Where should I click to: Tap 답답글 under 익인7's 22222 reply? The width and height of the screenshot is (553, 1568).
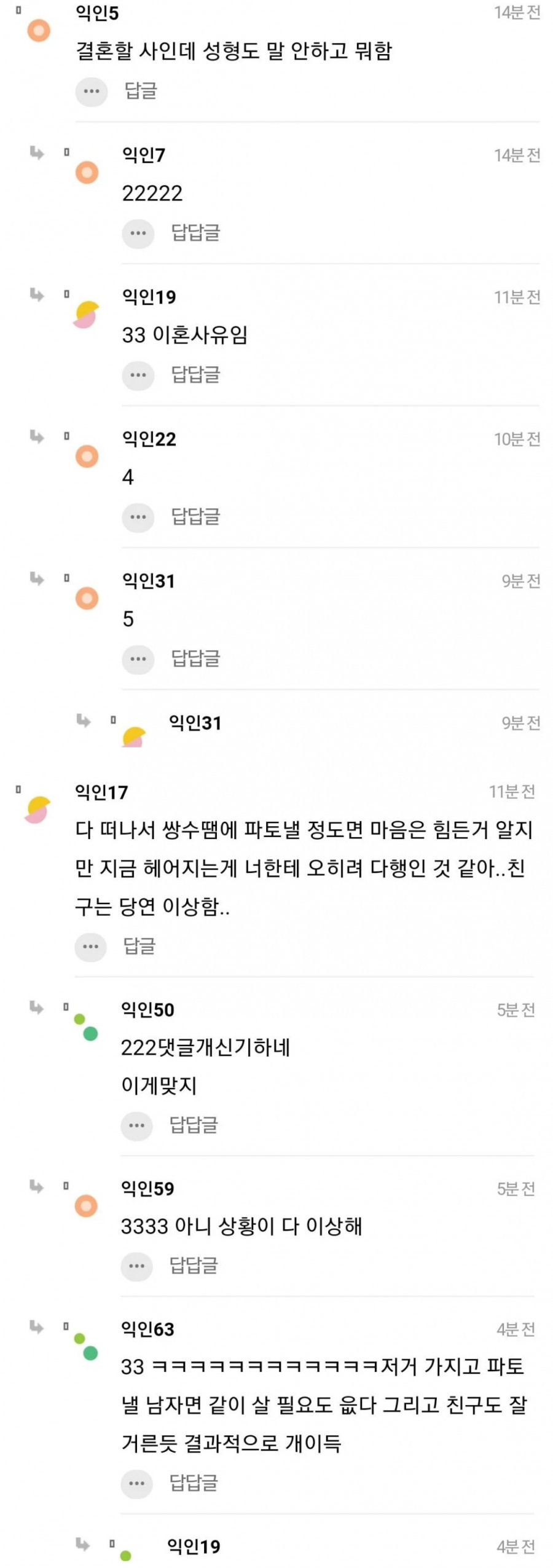coord(195,233)
